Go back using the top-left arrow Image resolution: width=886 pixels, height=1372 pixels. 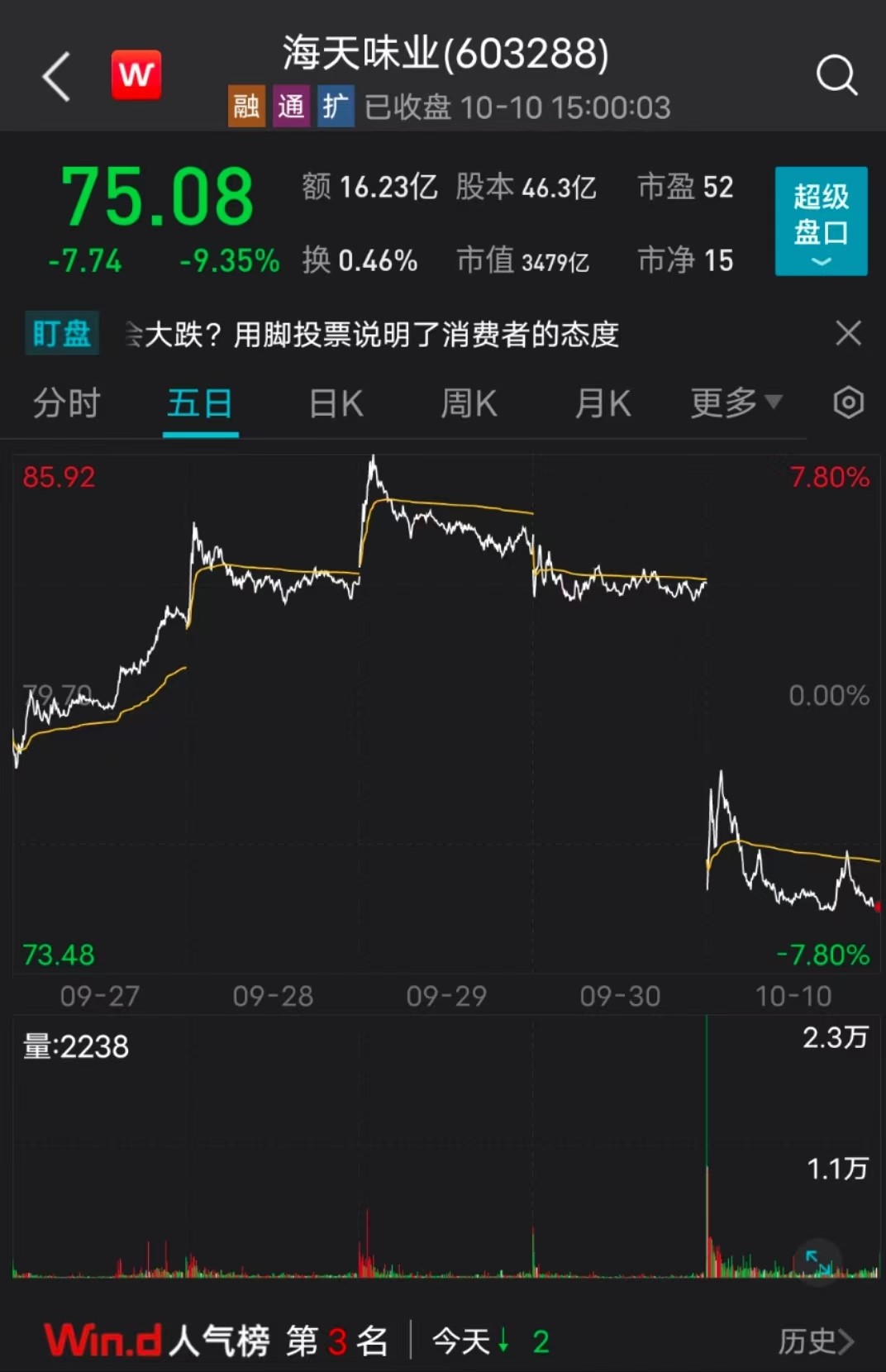coord(56,77)
